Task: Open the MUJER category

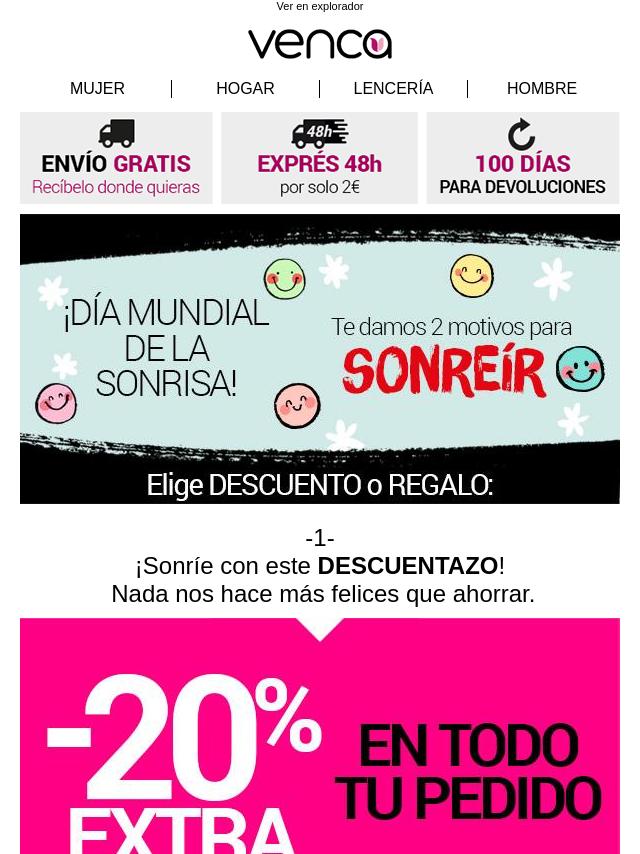Action: [97, 89]
